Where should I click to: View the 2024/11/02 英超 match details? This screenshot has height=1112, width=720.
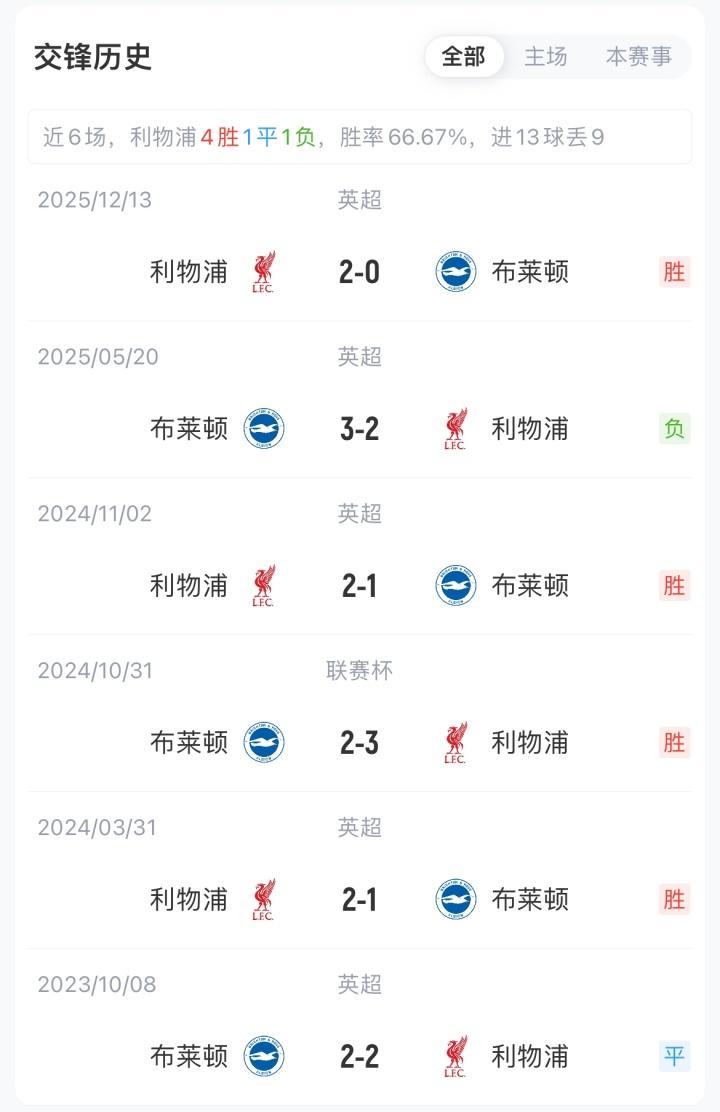(359, 585)
